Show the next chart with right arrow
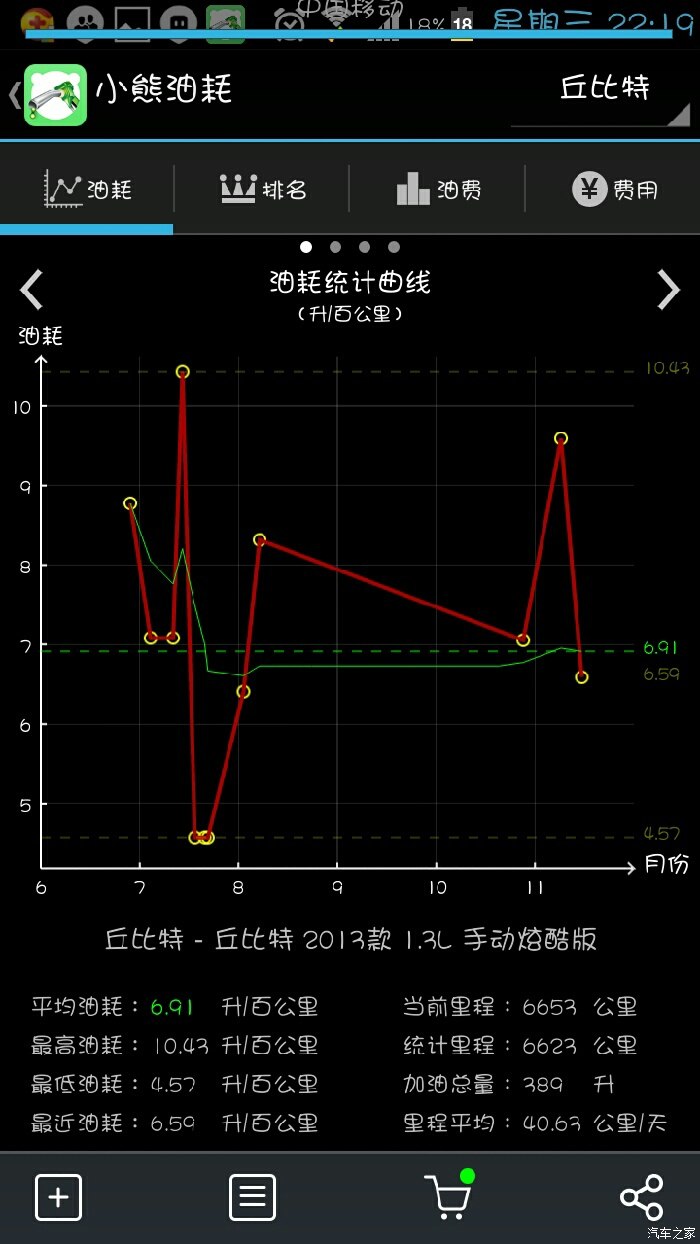This screenshot has height=1244, width=700. (668, 290)
